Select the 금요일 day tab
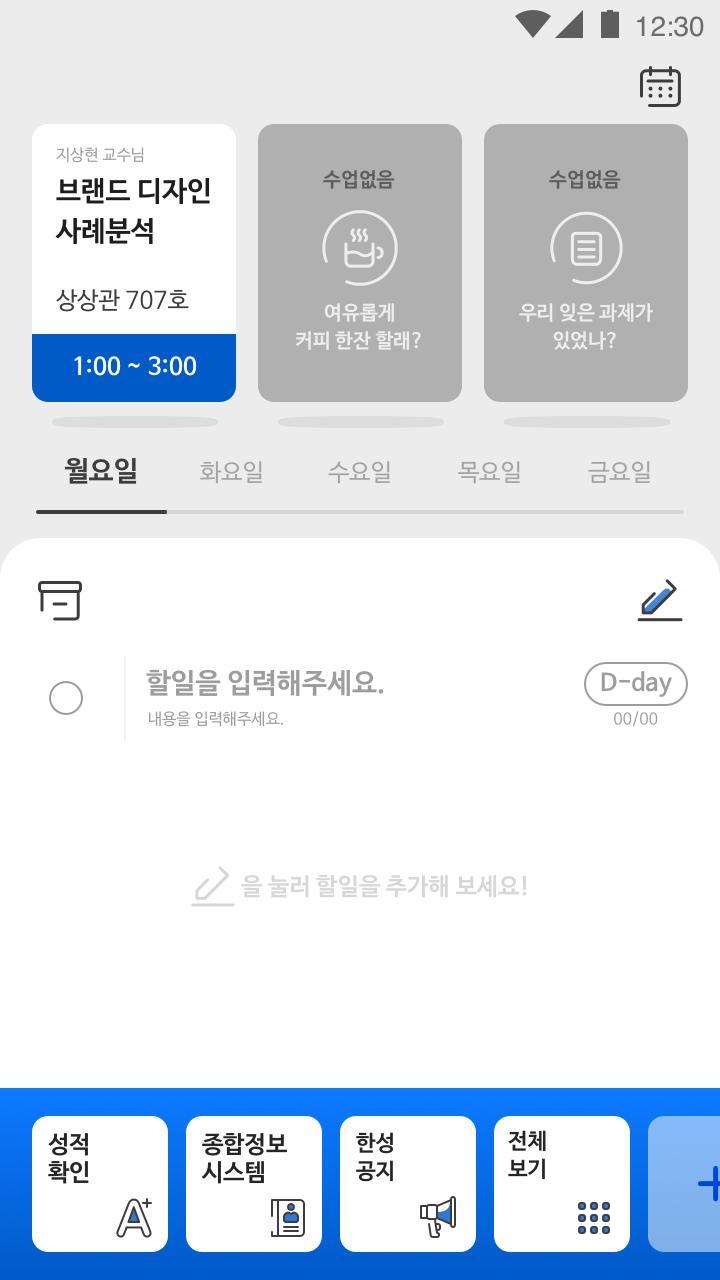Image resolution: width=720 pixels, height=1280 pixels. pyautogui.click(x=619, y=471)
